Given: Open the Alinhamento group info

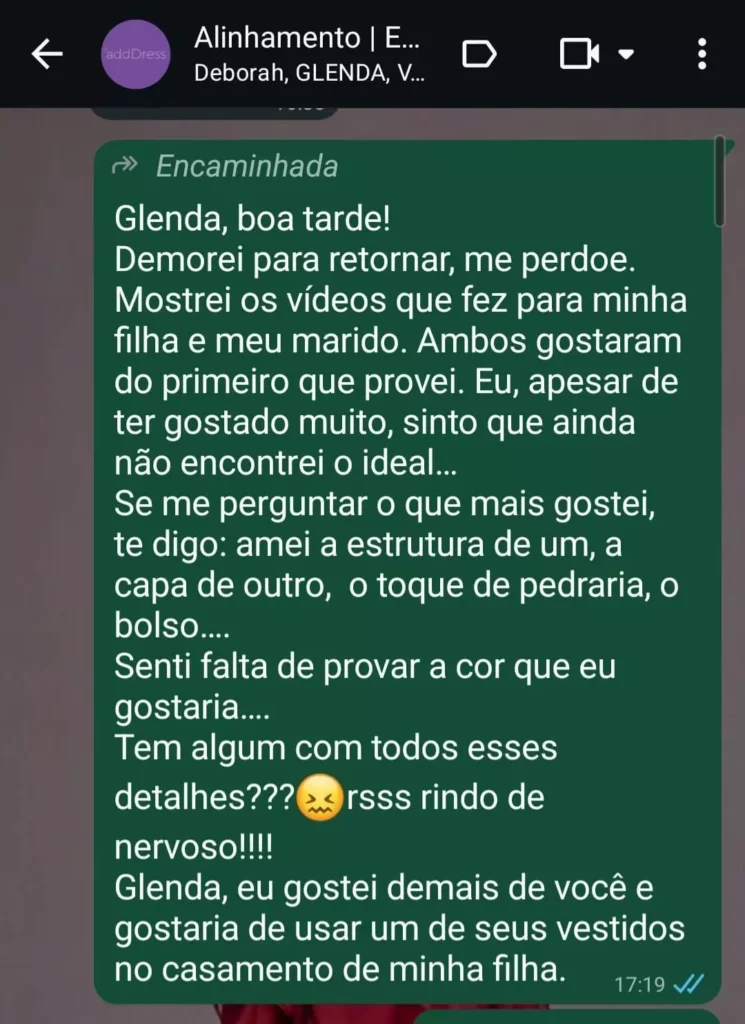Looking at the screenshot, I should (x=308, y=54).
